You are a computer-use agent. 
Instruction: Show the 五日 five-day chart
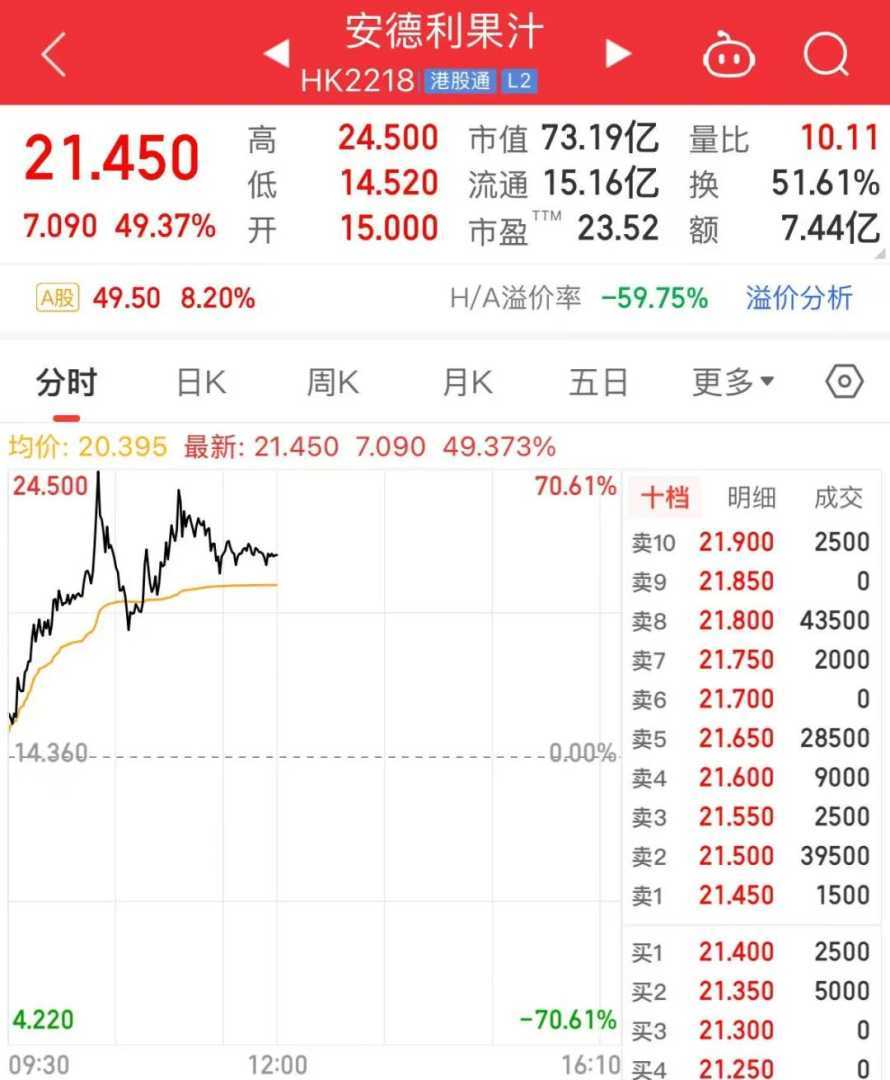[598, 382]
